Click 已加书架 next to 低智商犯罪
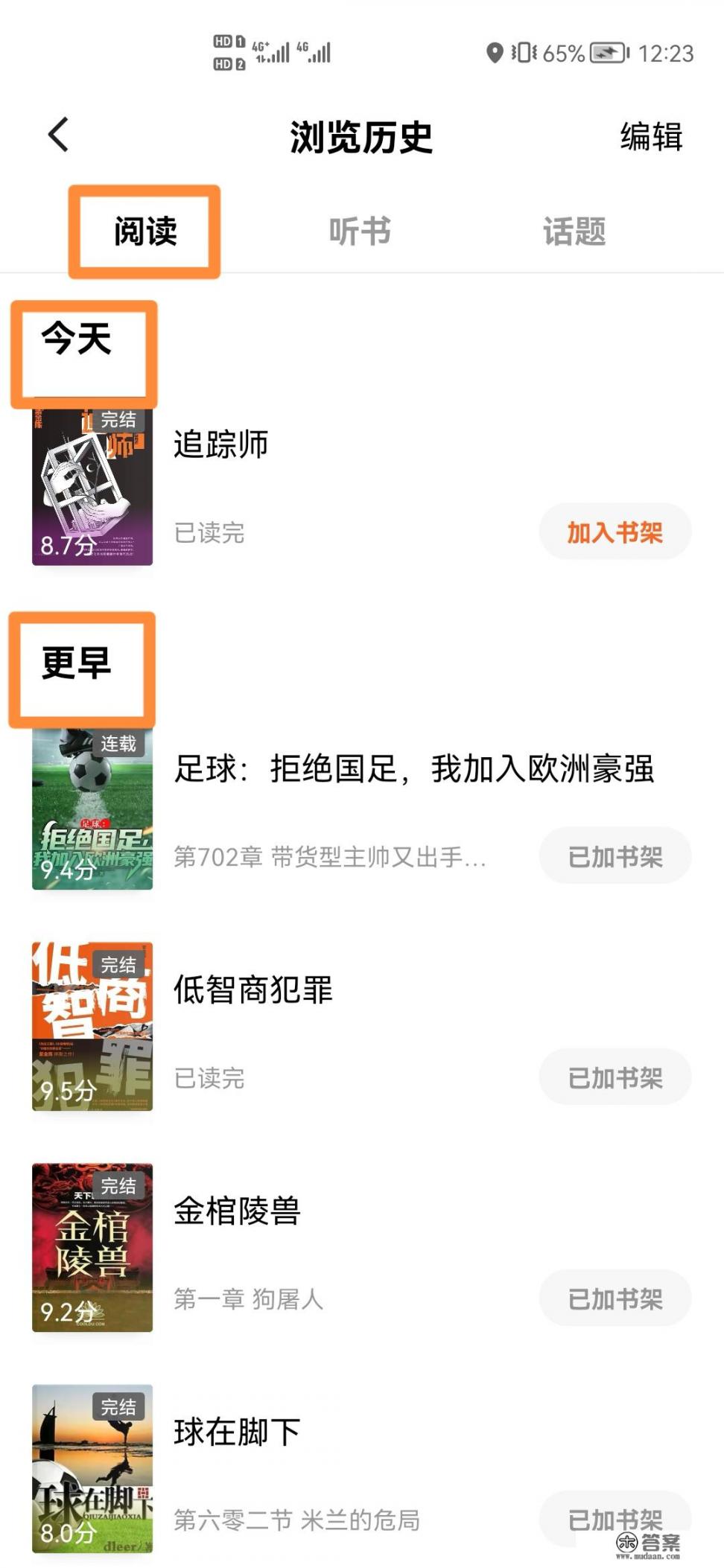724x1568 pixels. click(614, 1076)
